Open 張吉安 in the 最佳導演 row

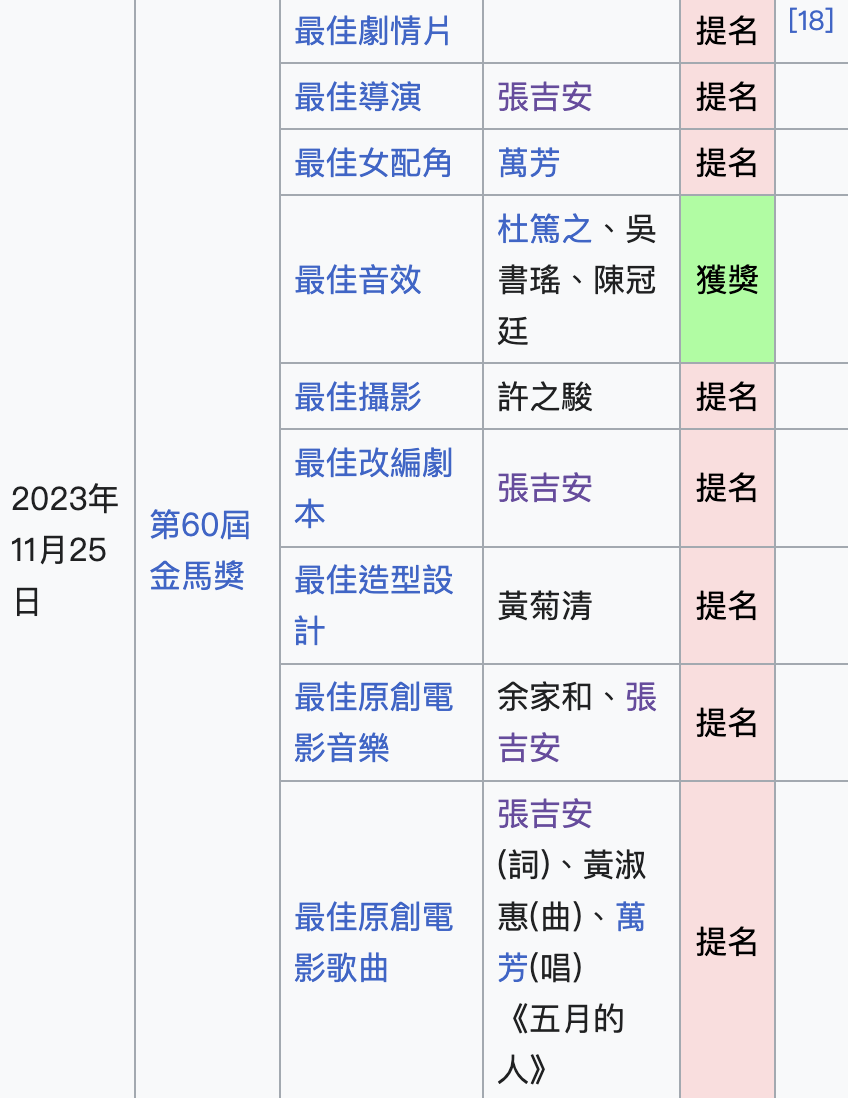[544, 97]
